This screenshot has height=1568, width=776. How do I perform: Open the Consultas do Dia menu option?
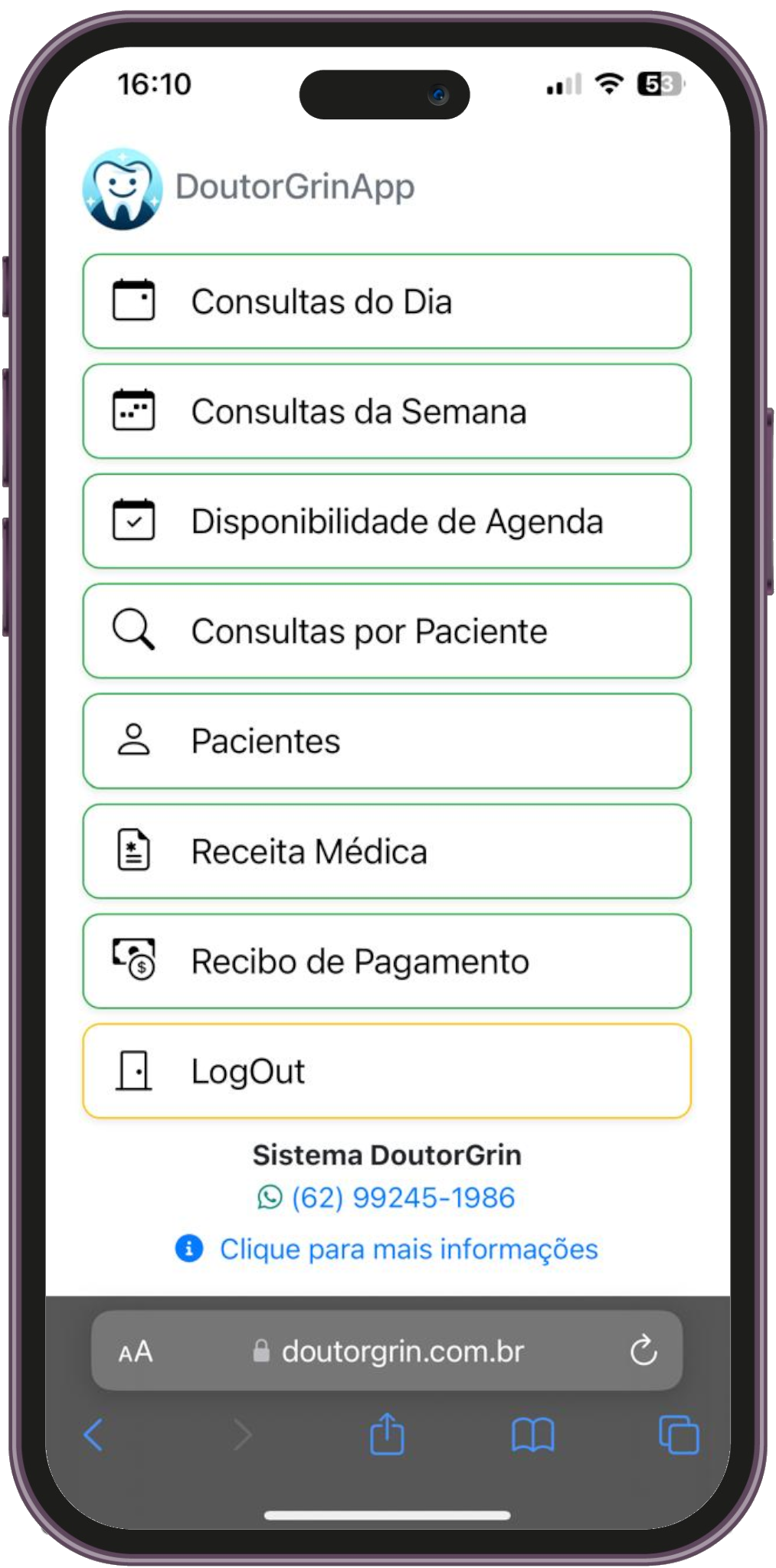388,301
